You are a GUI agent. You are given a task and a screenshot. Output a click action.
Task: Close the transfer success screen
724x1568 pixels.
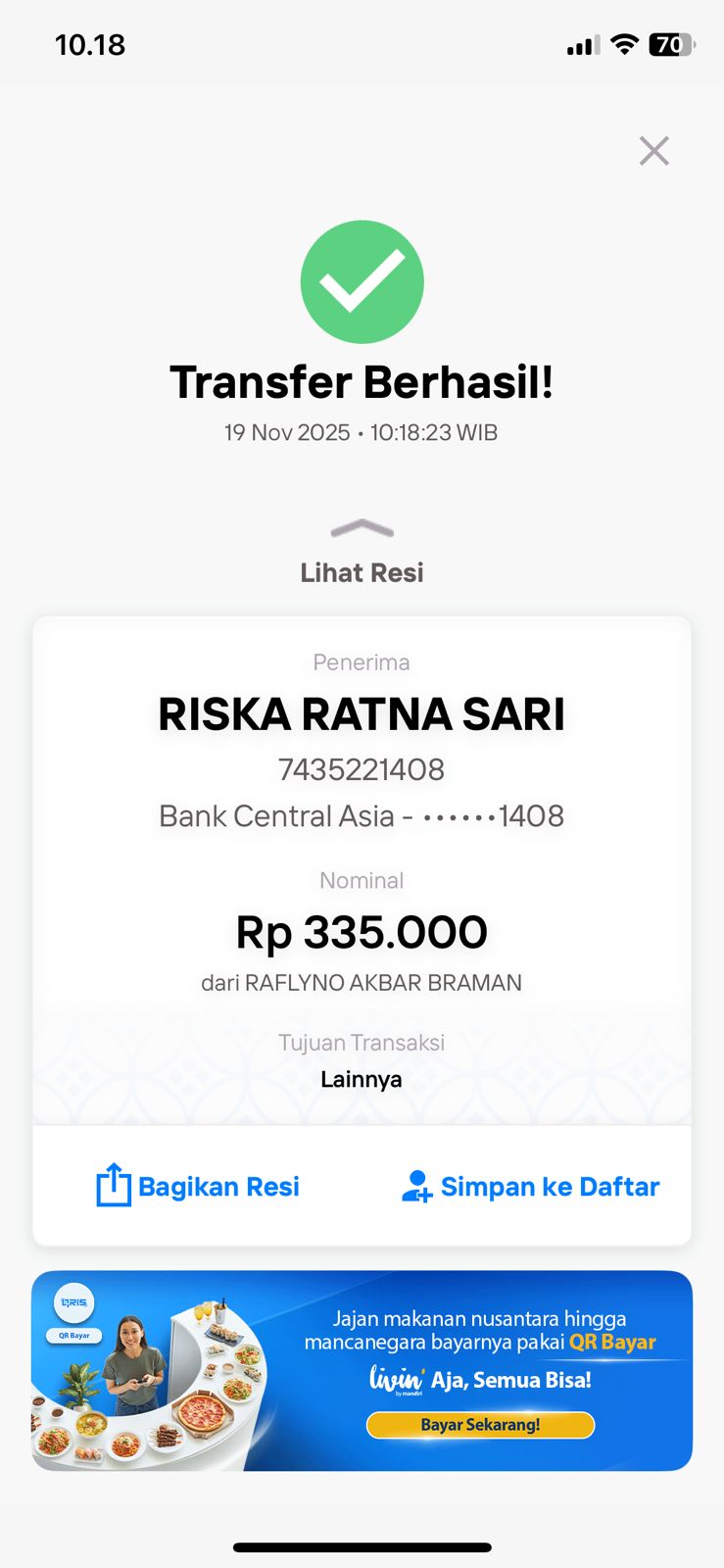[x=653, y=151]
